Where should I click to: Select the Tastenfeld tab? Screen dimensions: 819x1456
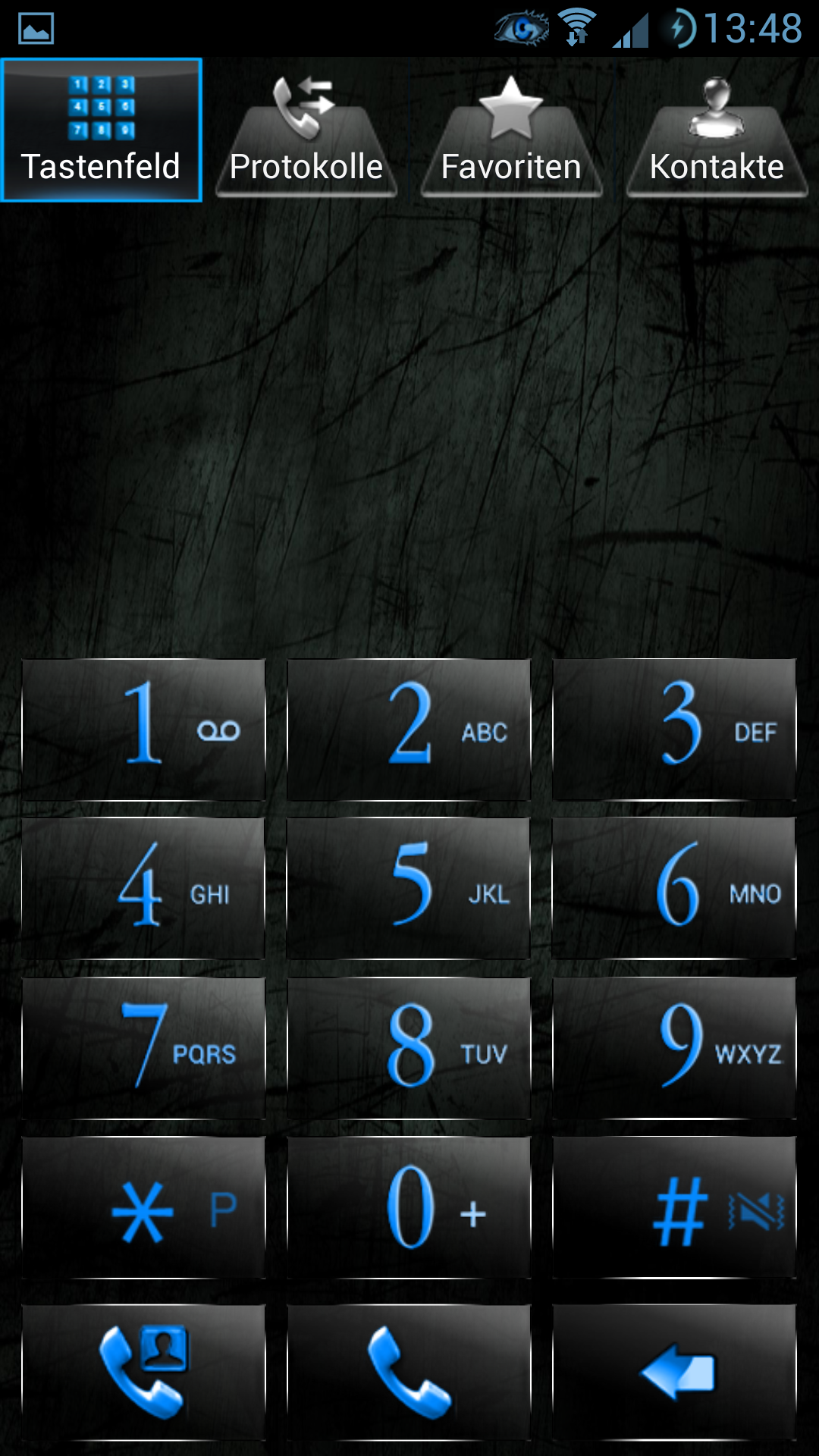click(102, 130)
